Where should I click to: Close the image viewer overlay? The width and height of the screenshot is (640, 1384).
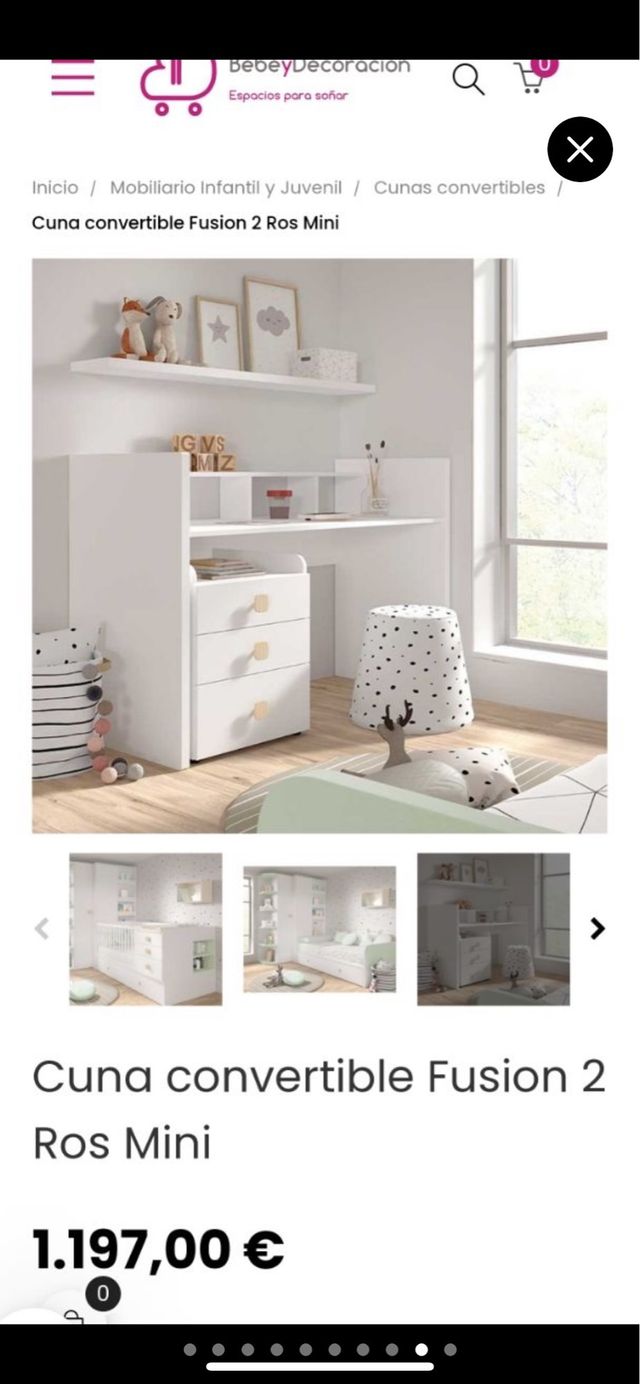coord(580,150)
